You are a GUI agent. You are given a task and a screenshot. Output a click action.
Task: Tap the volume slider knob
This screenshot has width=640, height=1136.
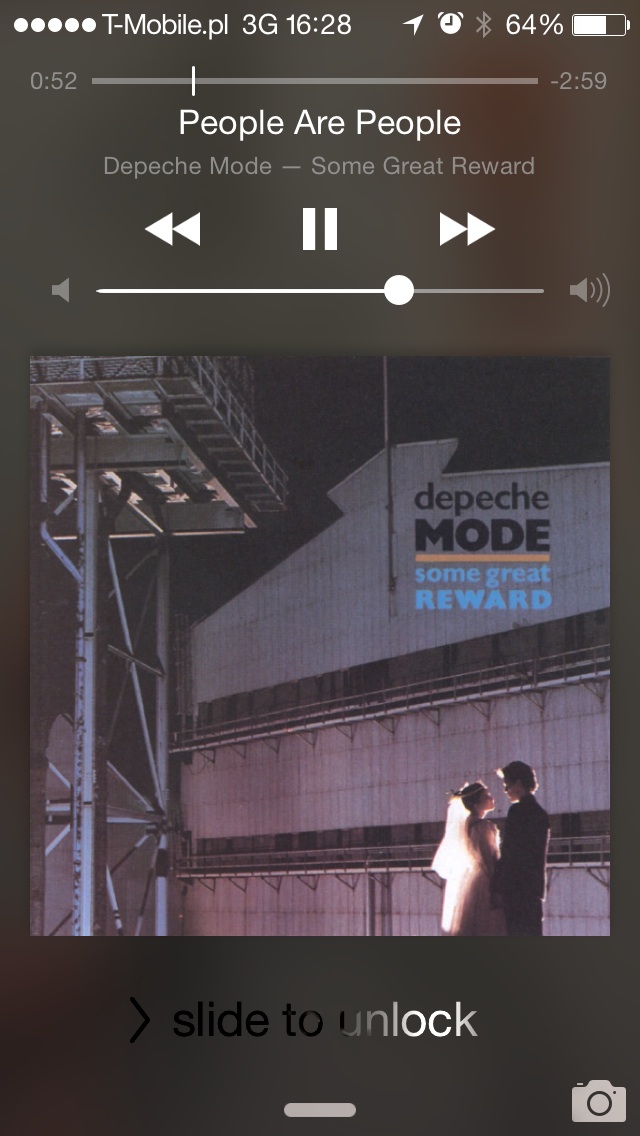[399, 291]
